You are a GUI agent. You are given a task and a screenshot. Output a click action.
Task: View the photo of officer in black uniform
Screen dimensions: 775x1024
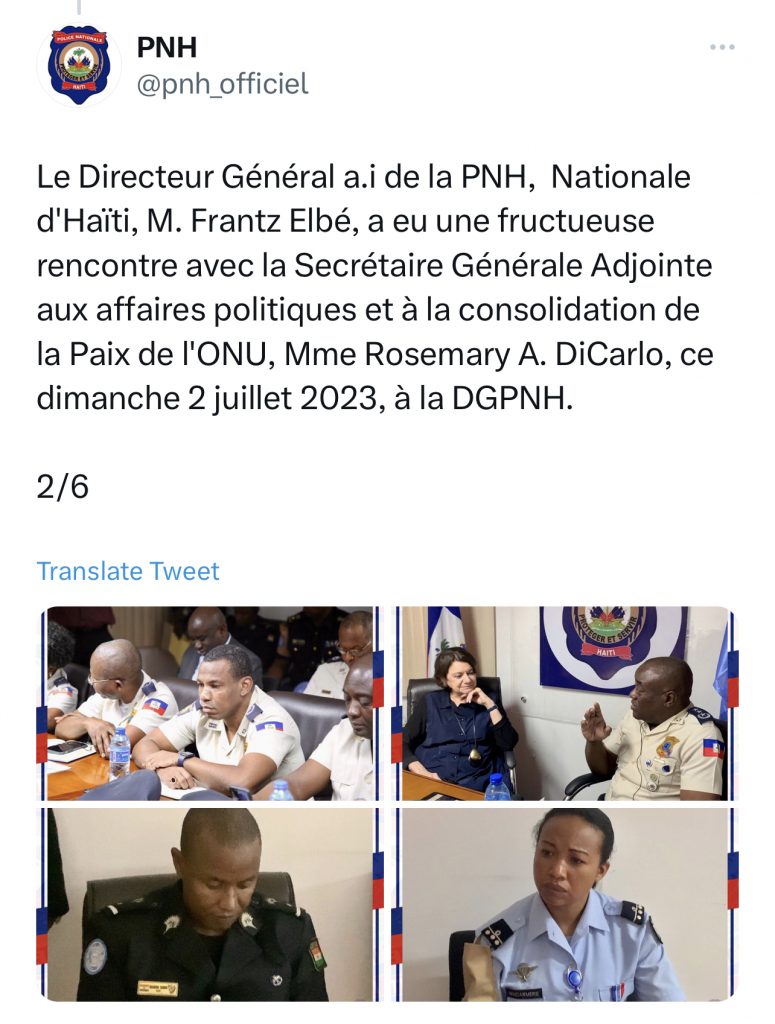(213, 904)
